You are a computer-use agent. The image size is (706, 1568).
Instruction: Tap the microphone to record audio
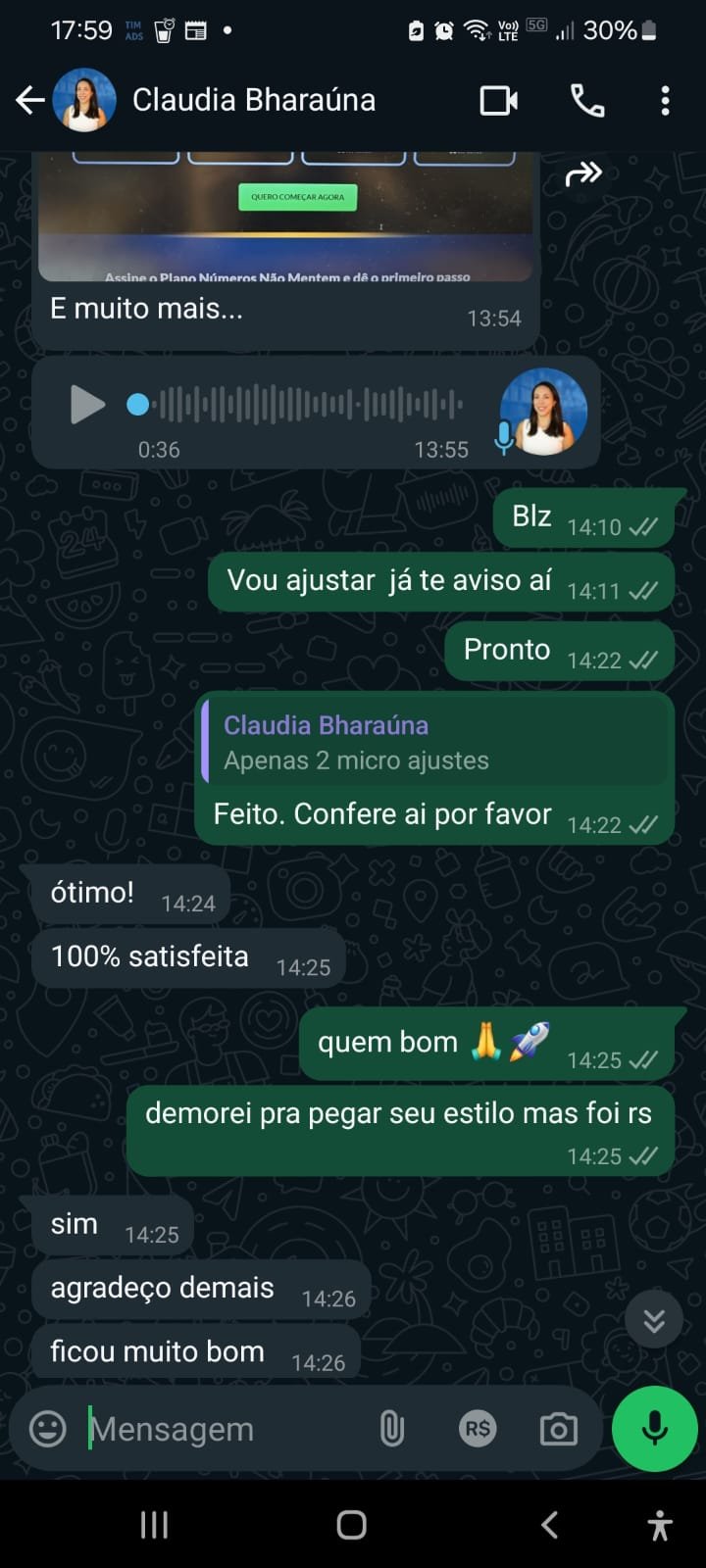[654, 1429]
